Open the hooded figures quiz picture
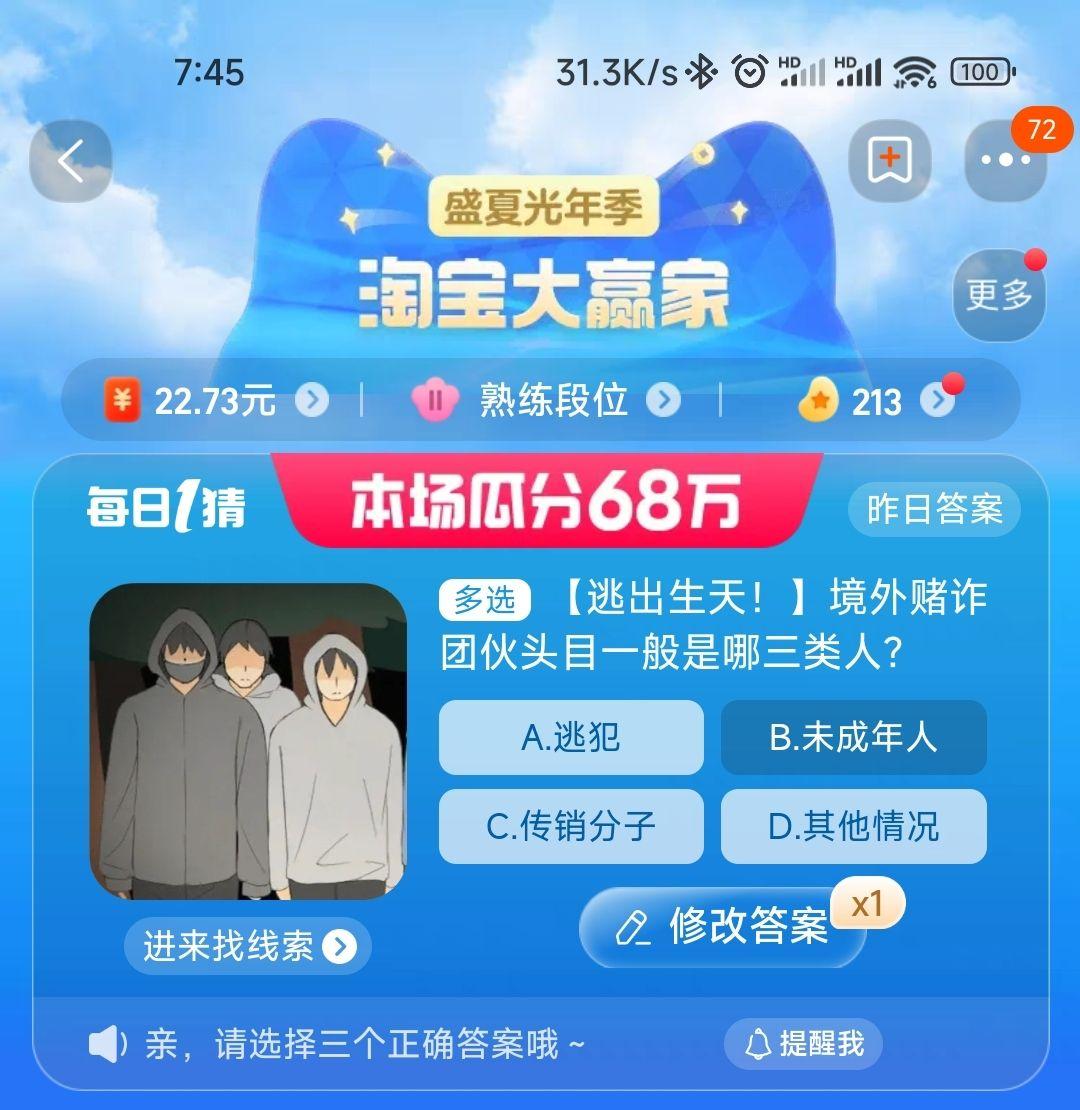The height and width of the screenshot is (1110, 1080). 248,741
